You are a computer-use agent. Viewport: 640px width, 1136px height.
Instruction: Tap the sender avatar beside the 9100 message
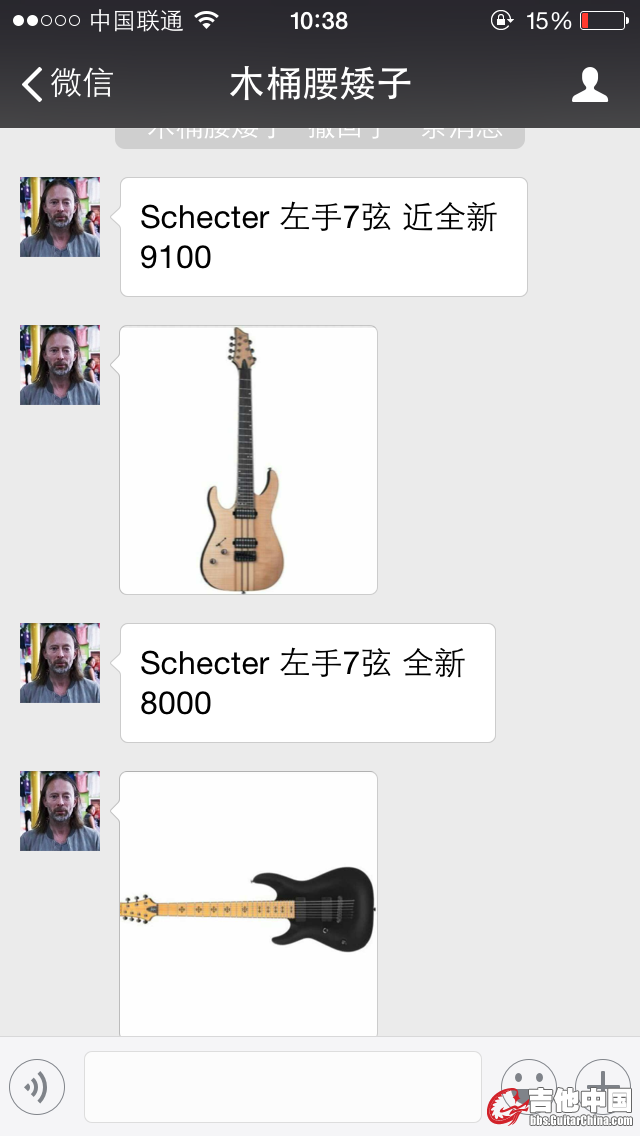[x=60, y=217]
